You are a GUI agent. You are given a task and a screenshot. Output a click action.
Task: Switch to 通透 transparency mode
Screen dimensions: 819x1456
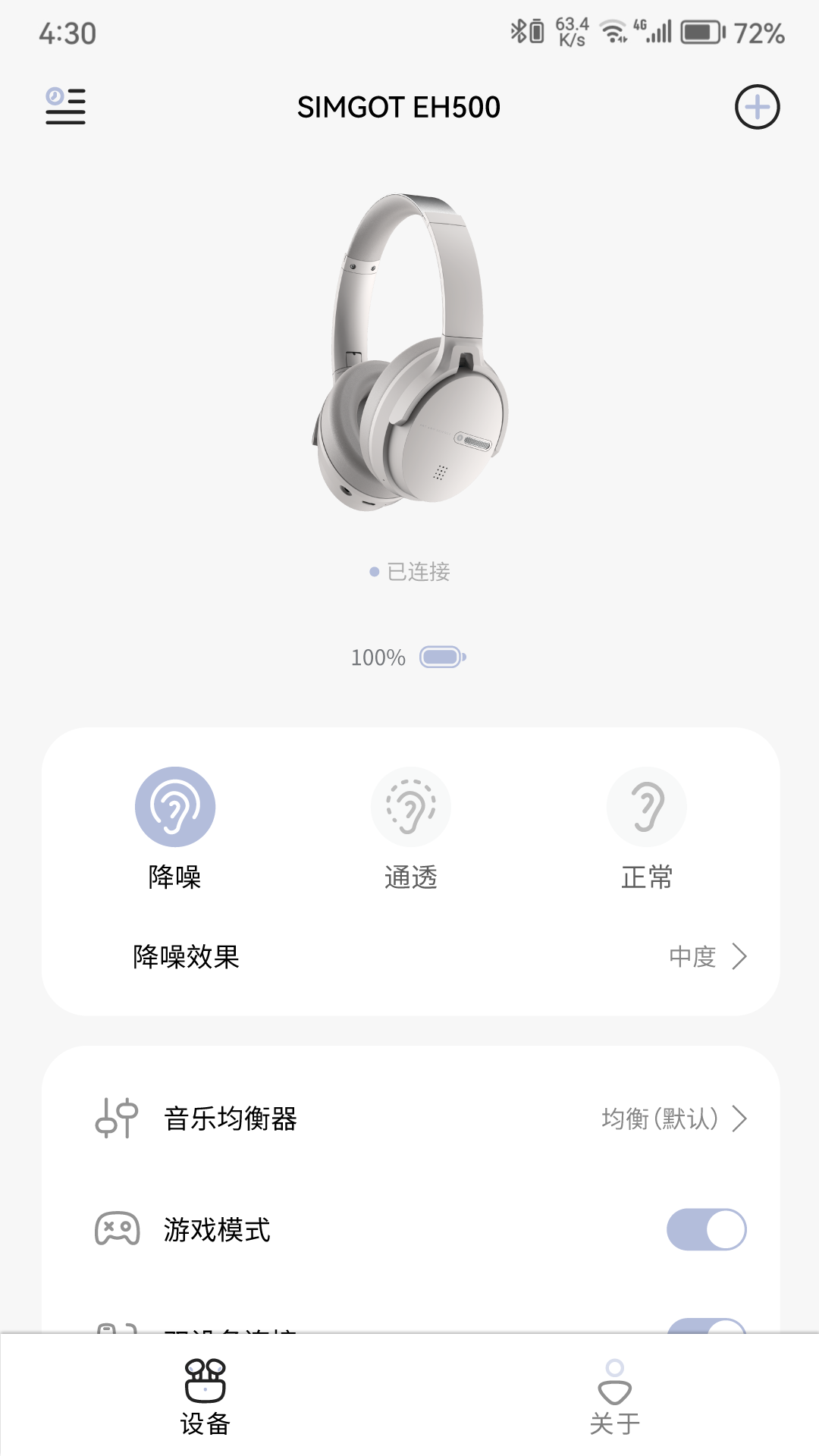pyautogui.click(x=410, y=807)
